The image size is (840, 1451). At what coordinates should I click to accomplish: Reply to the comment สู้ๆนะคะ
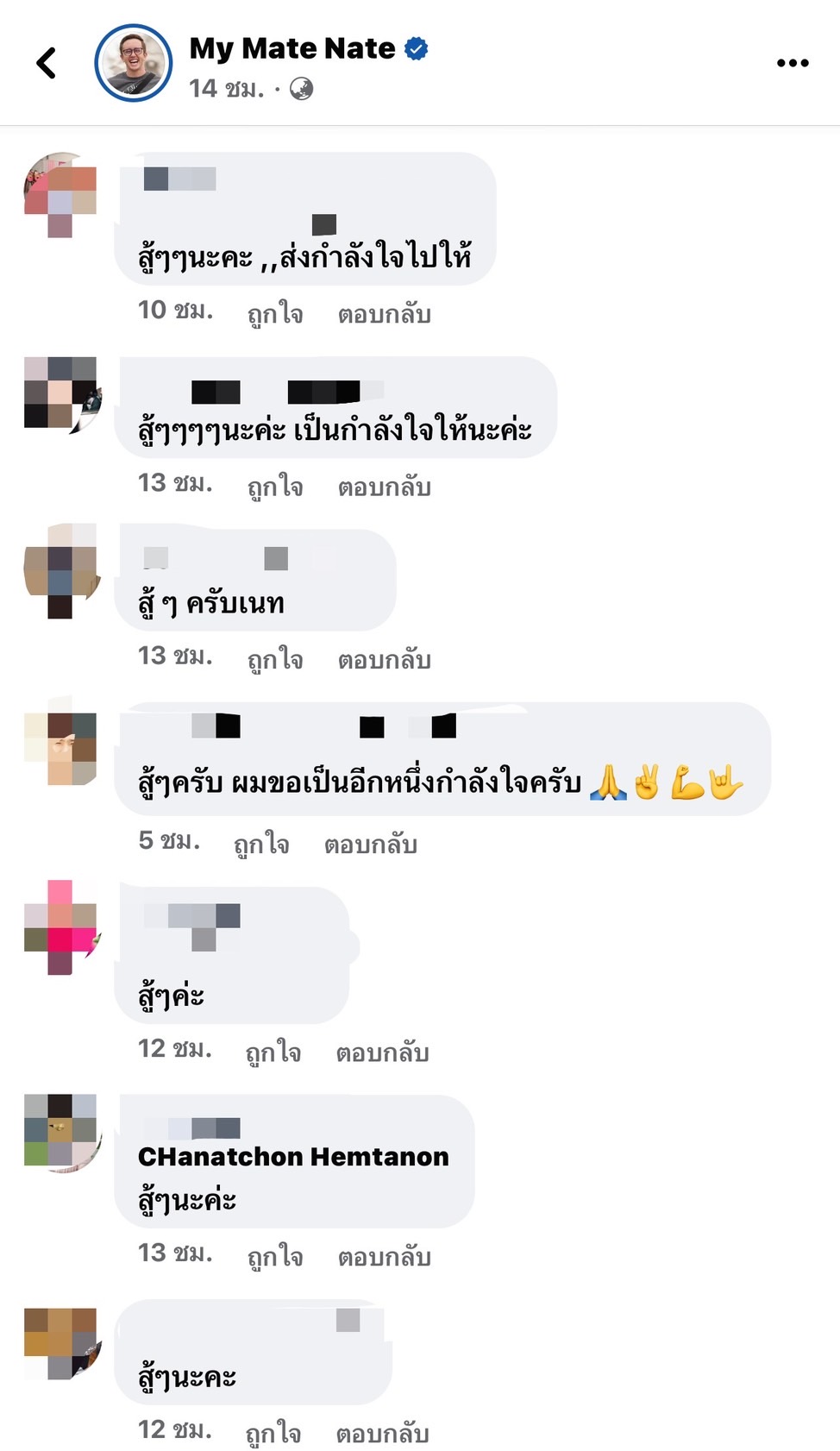click(382, 1433)
